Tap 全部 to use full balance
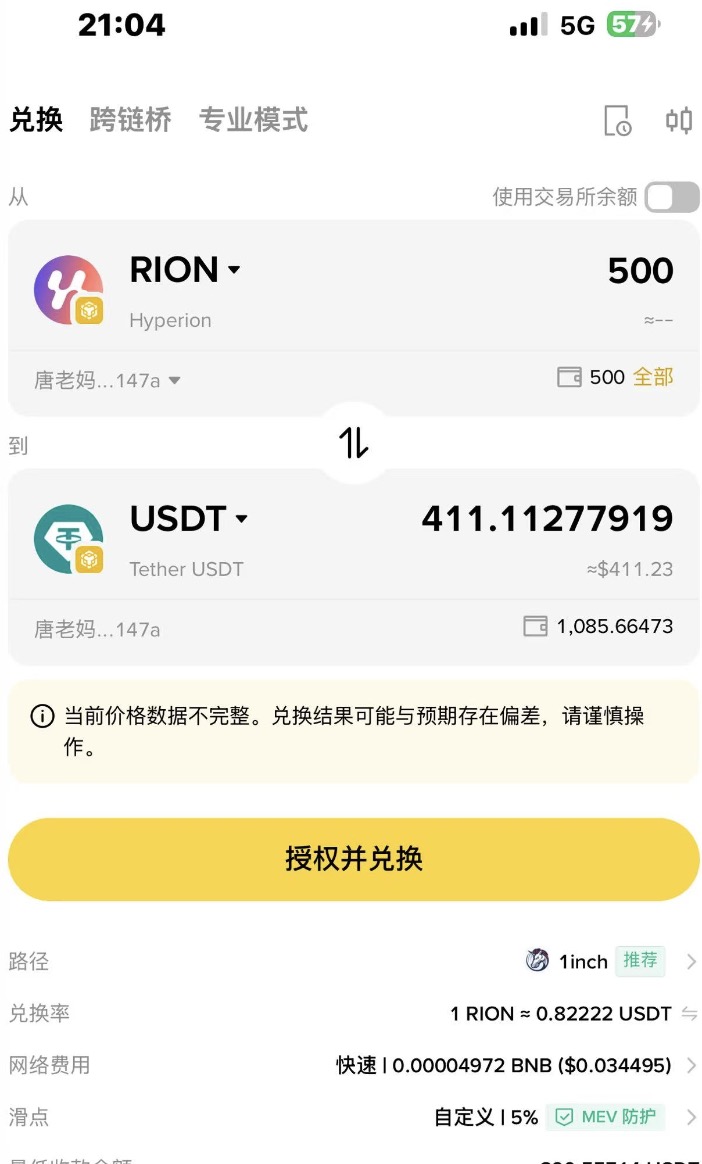702x1164 pixels. pos(653,377)
